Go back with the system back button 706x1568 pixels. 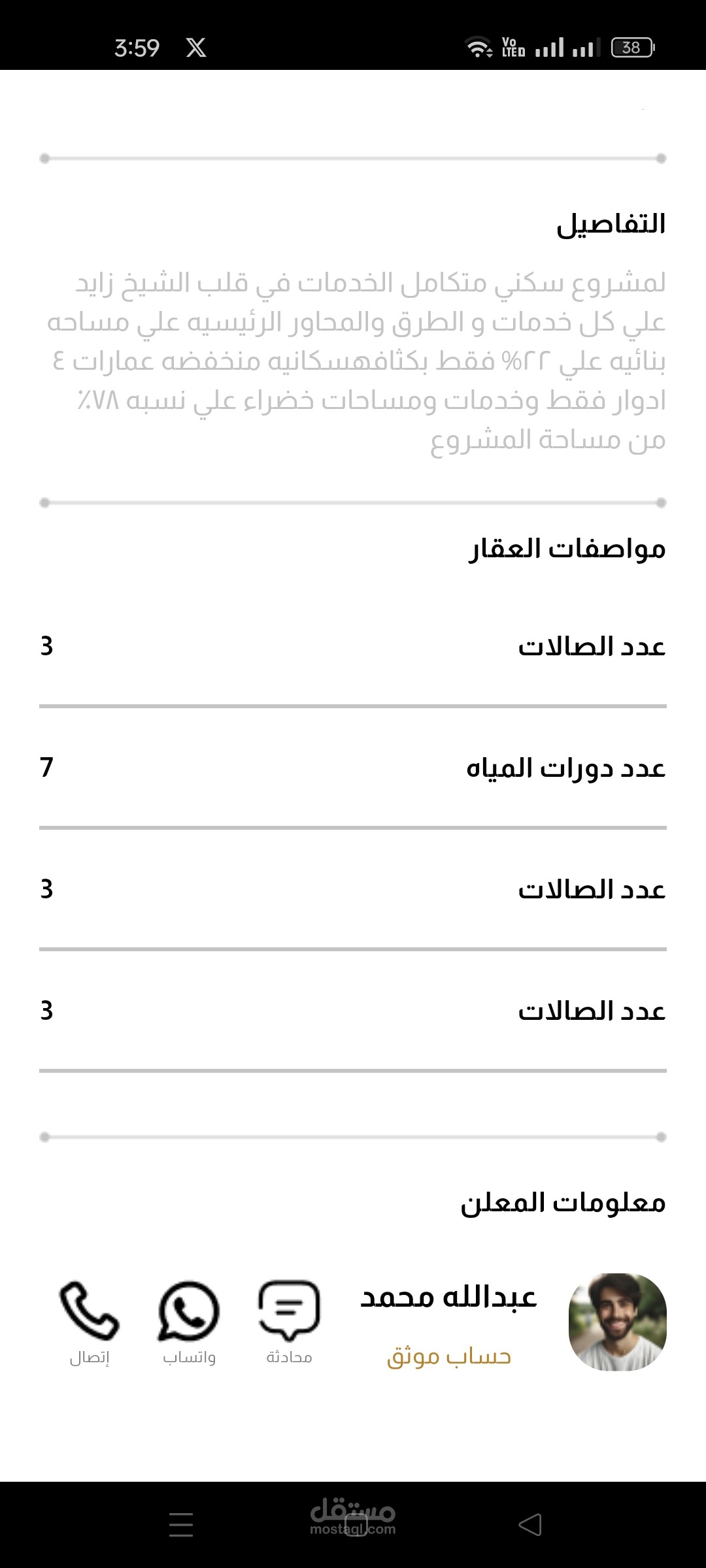pos(530,1525)
